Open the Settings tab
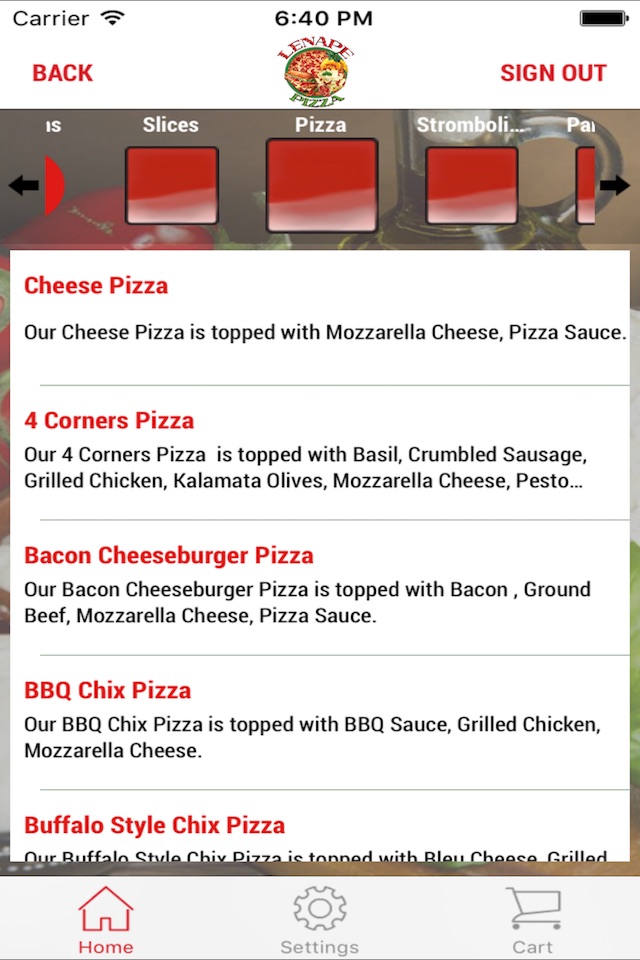This screenshot has width=640, height=960. click(x=319, y=919)
